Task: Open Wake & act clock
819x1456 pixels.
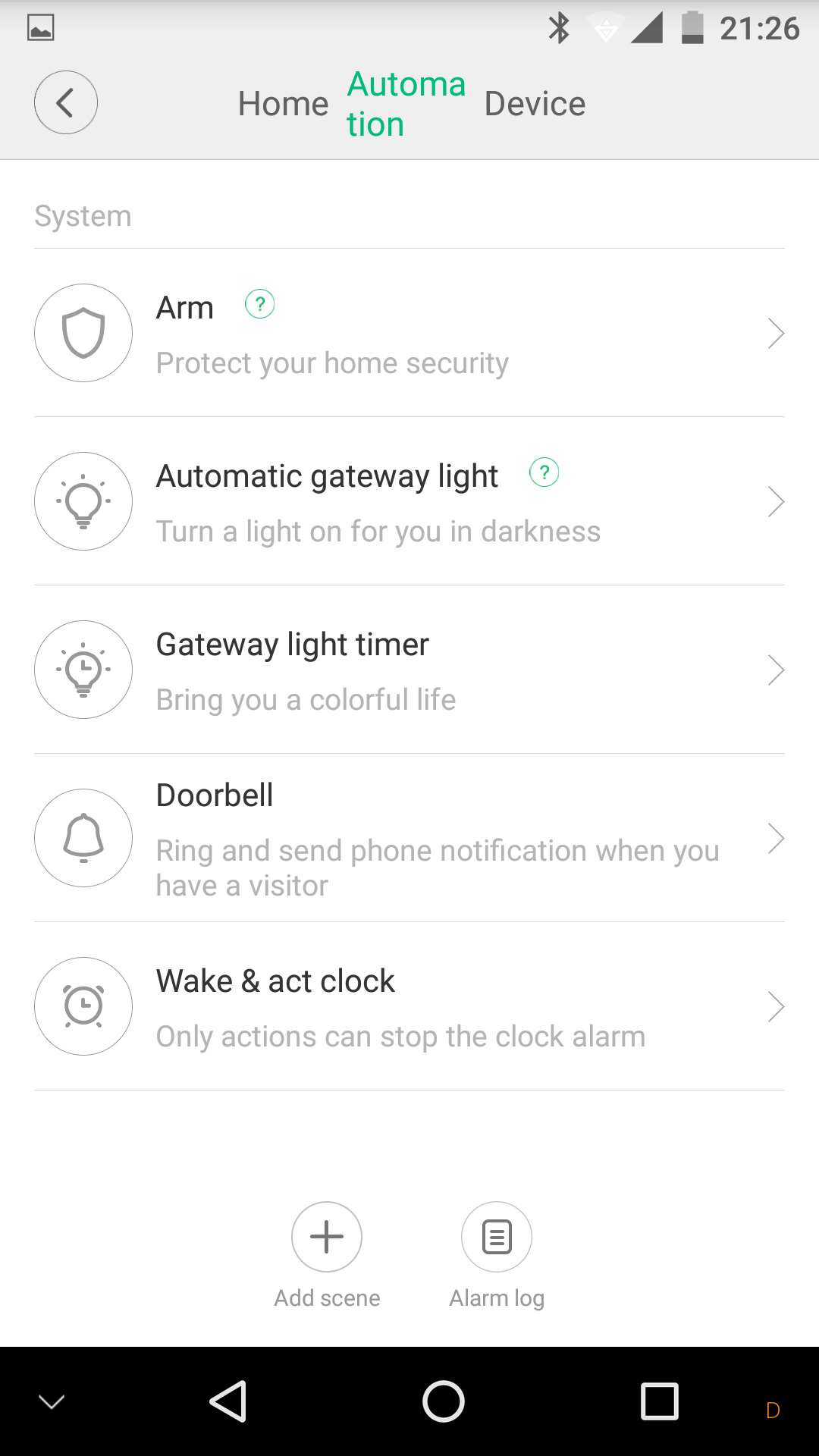Action: pos(409,1007)
